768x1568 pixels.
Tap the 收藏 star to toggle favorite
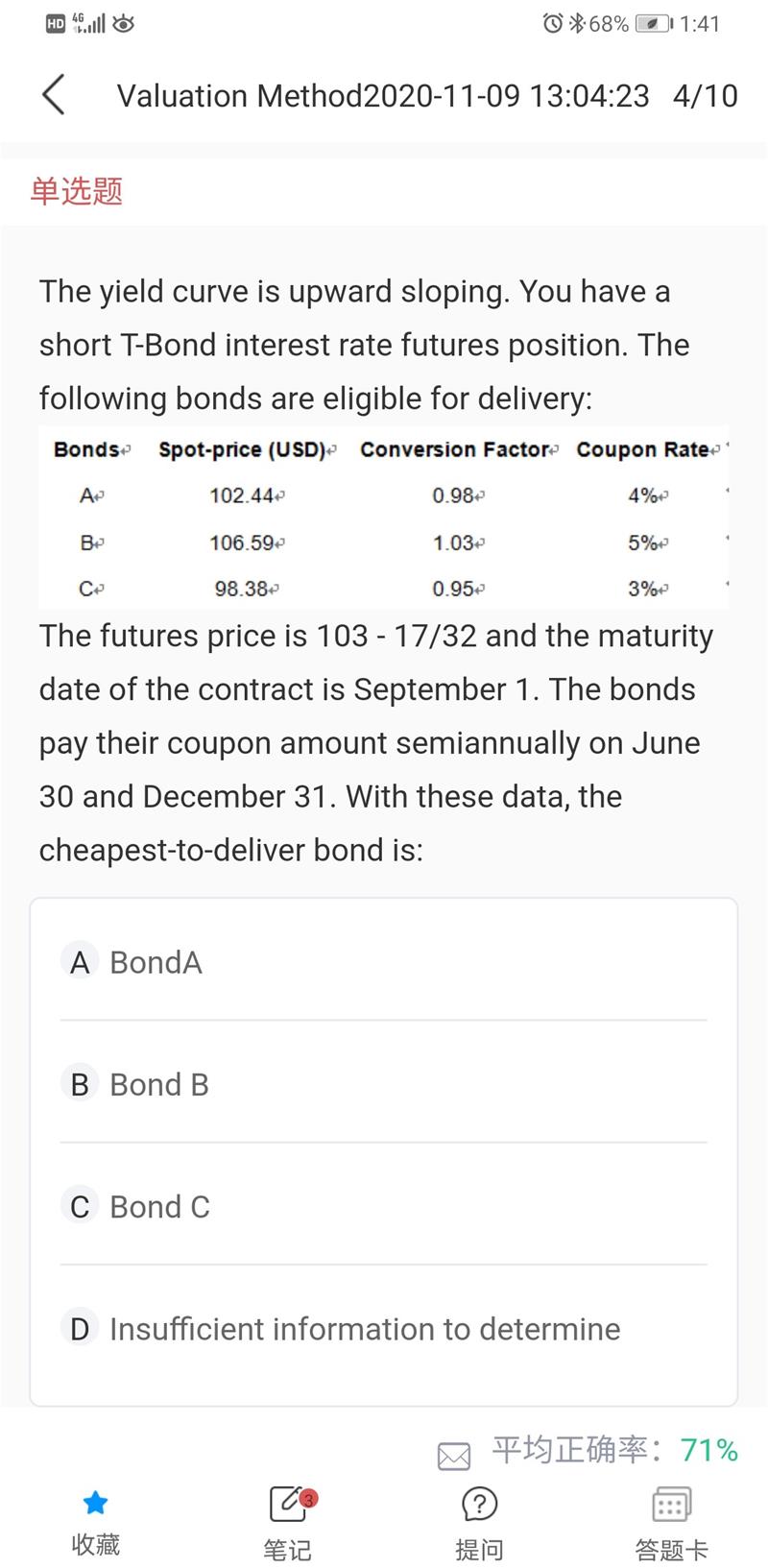pyautogui.click(x=95, y=1523)
